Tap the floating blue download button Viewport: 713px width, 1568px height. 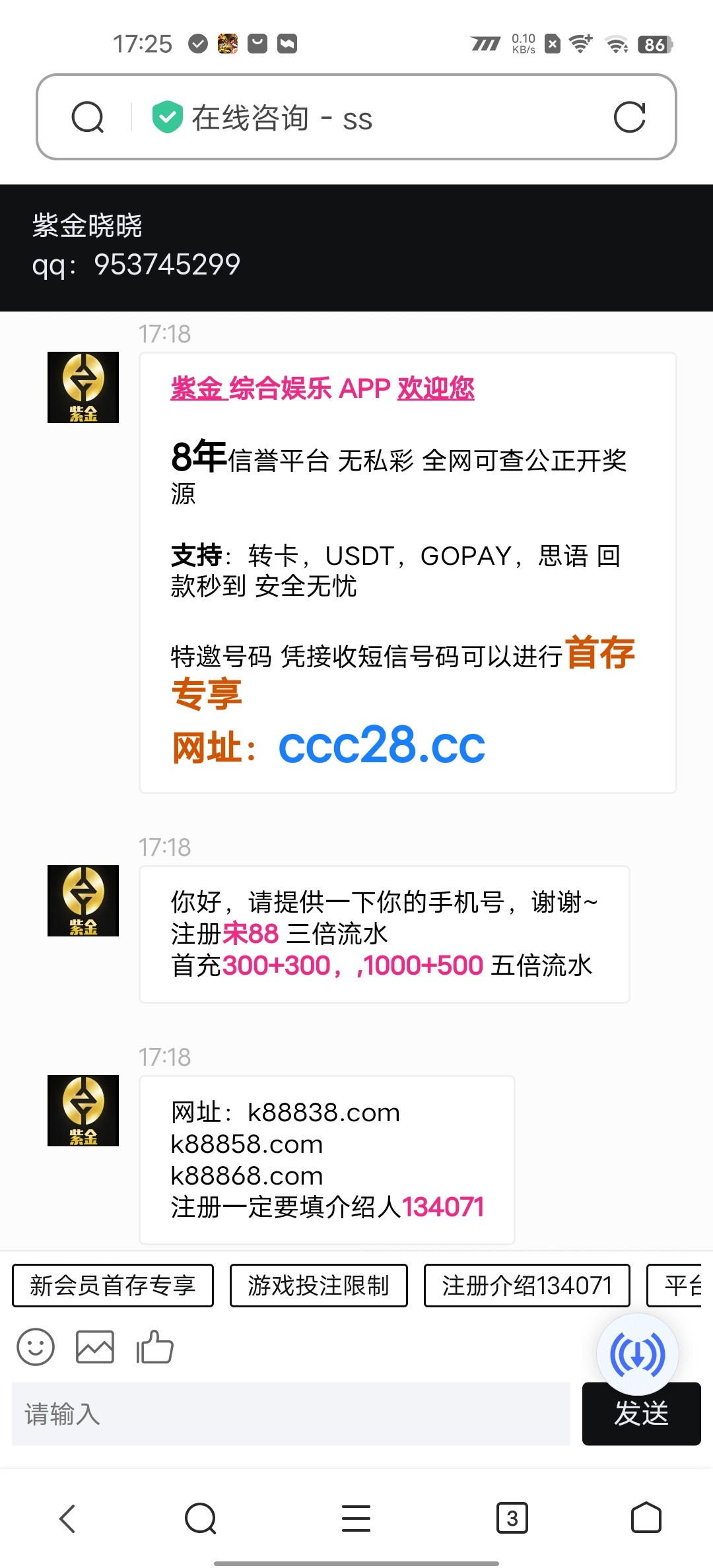637,1354
